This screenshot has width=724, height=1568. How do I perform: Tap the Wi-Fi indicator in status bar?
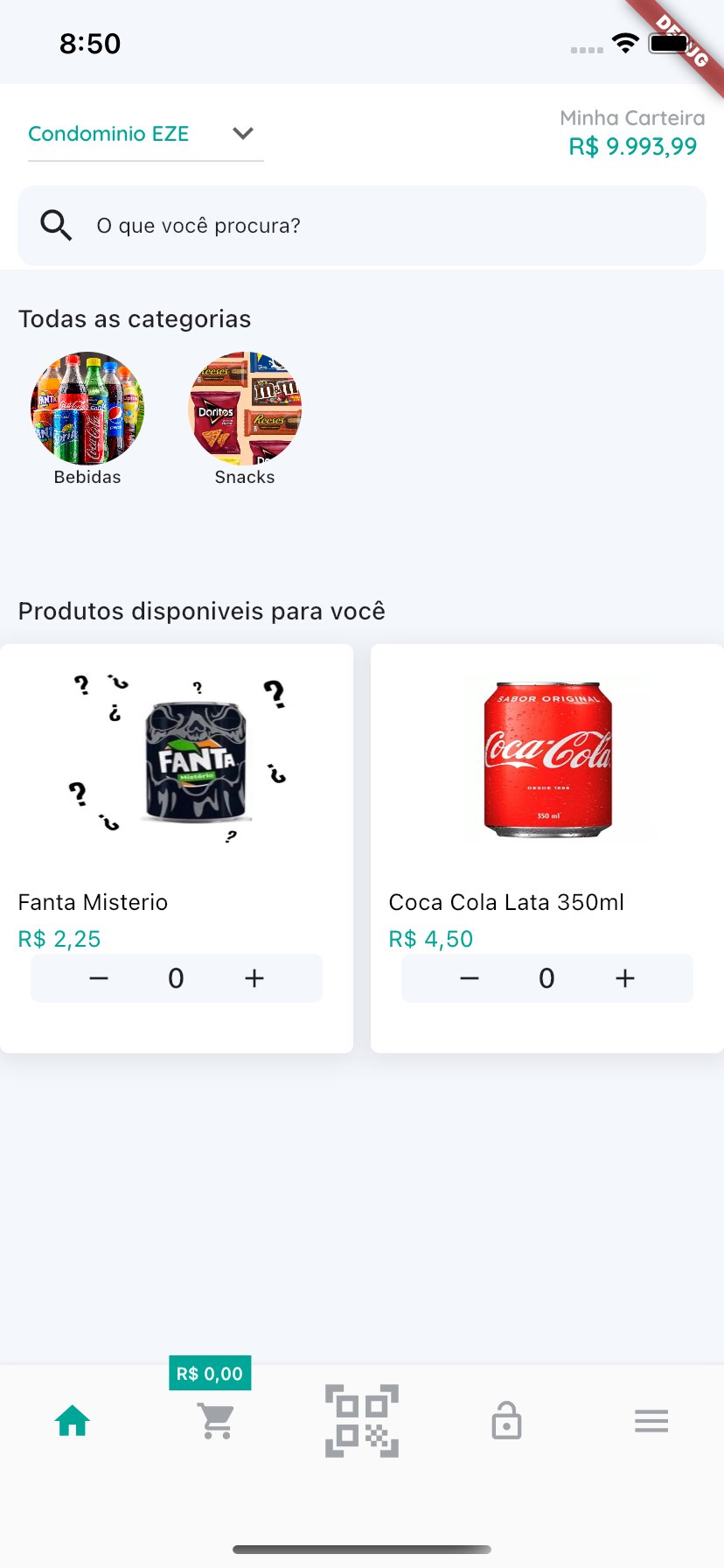(625, 43)
